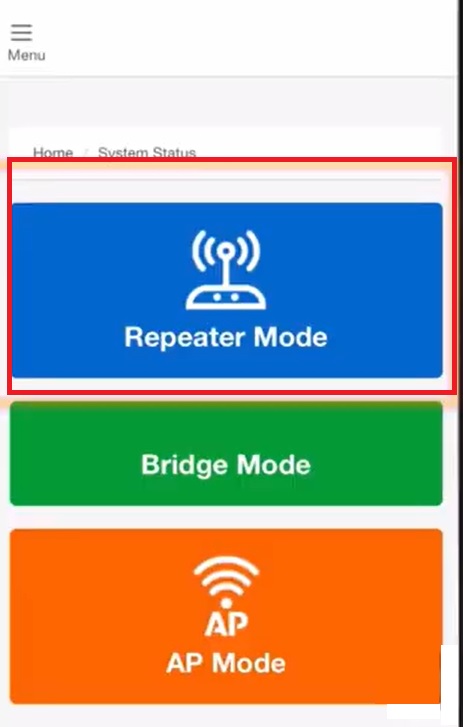Select Repeater Mode

(x=226, y=290)
